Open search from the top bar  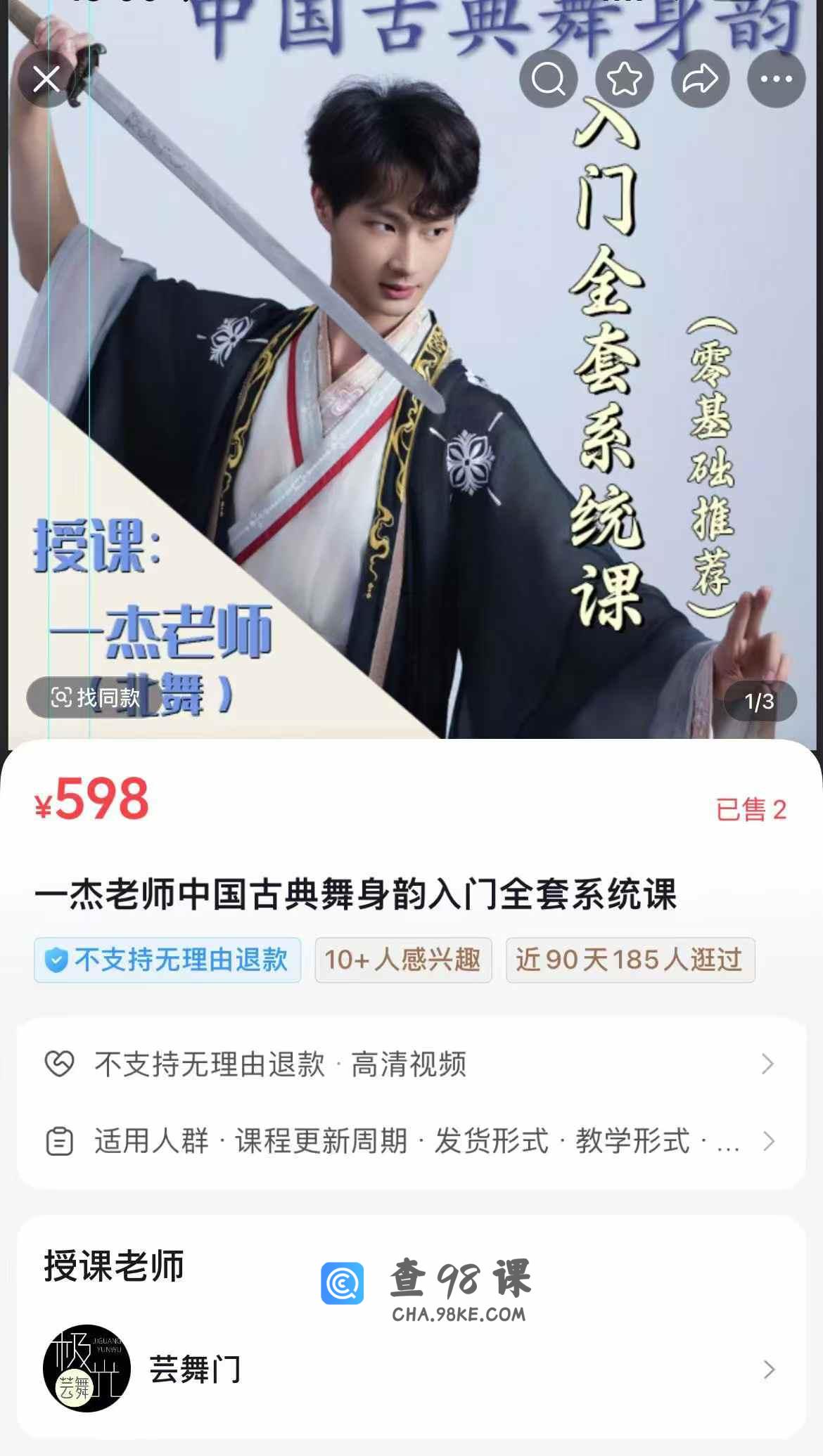click(549, 79)
